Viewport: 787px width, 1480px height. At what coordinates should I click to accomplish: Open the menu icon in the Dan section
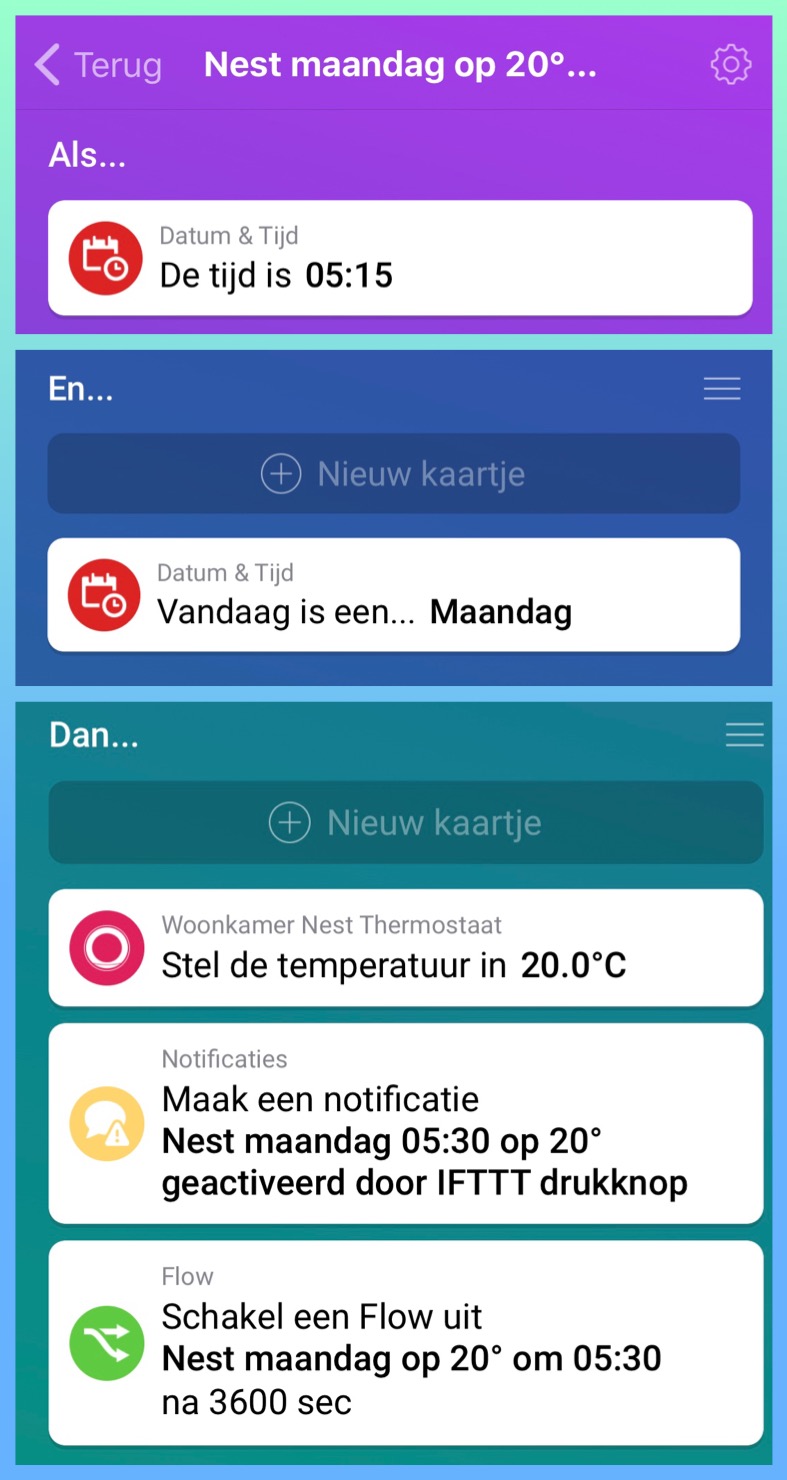pos(744,735)
